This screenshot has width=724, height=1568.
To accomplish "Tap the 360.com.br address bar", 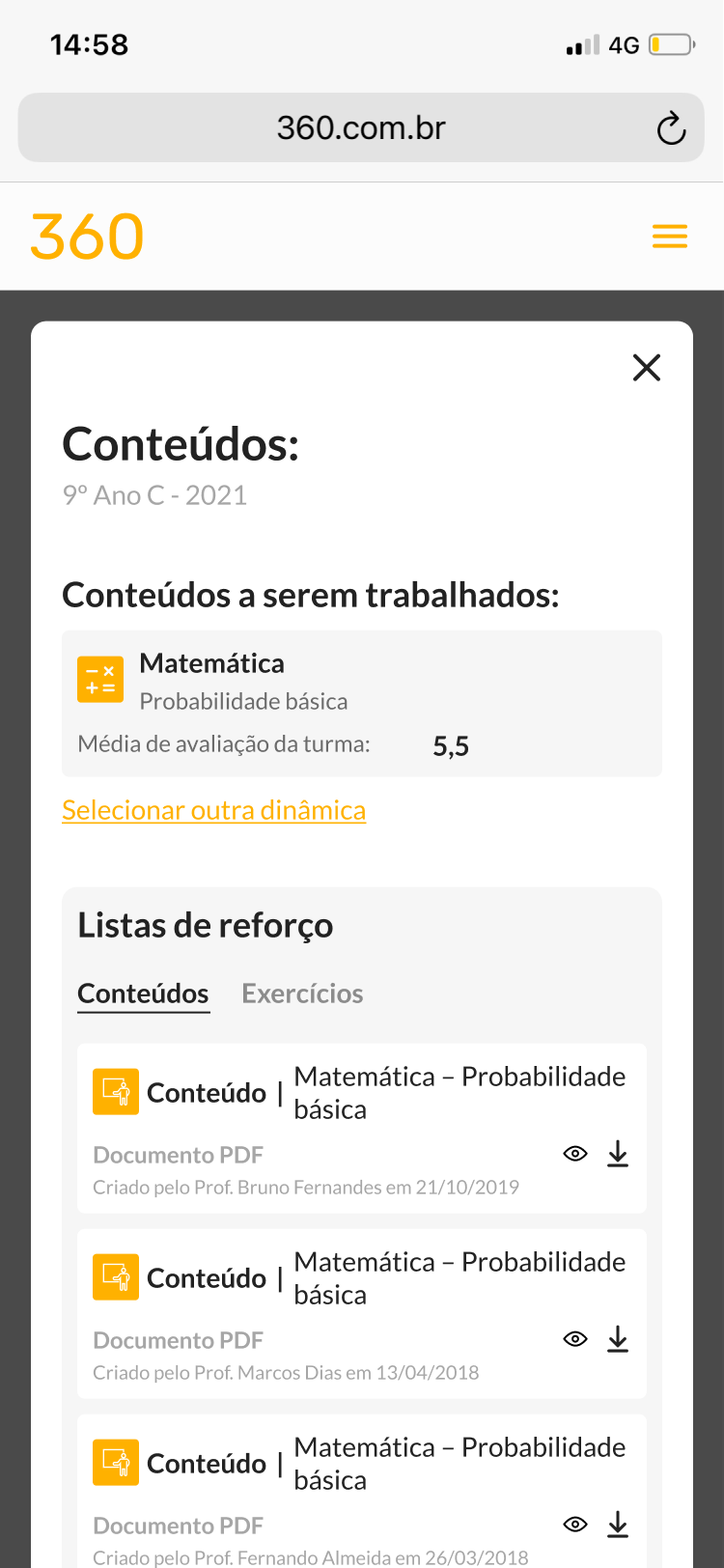I will 361,127.
